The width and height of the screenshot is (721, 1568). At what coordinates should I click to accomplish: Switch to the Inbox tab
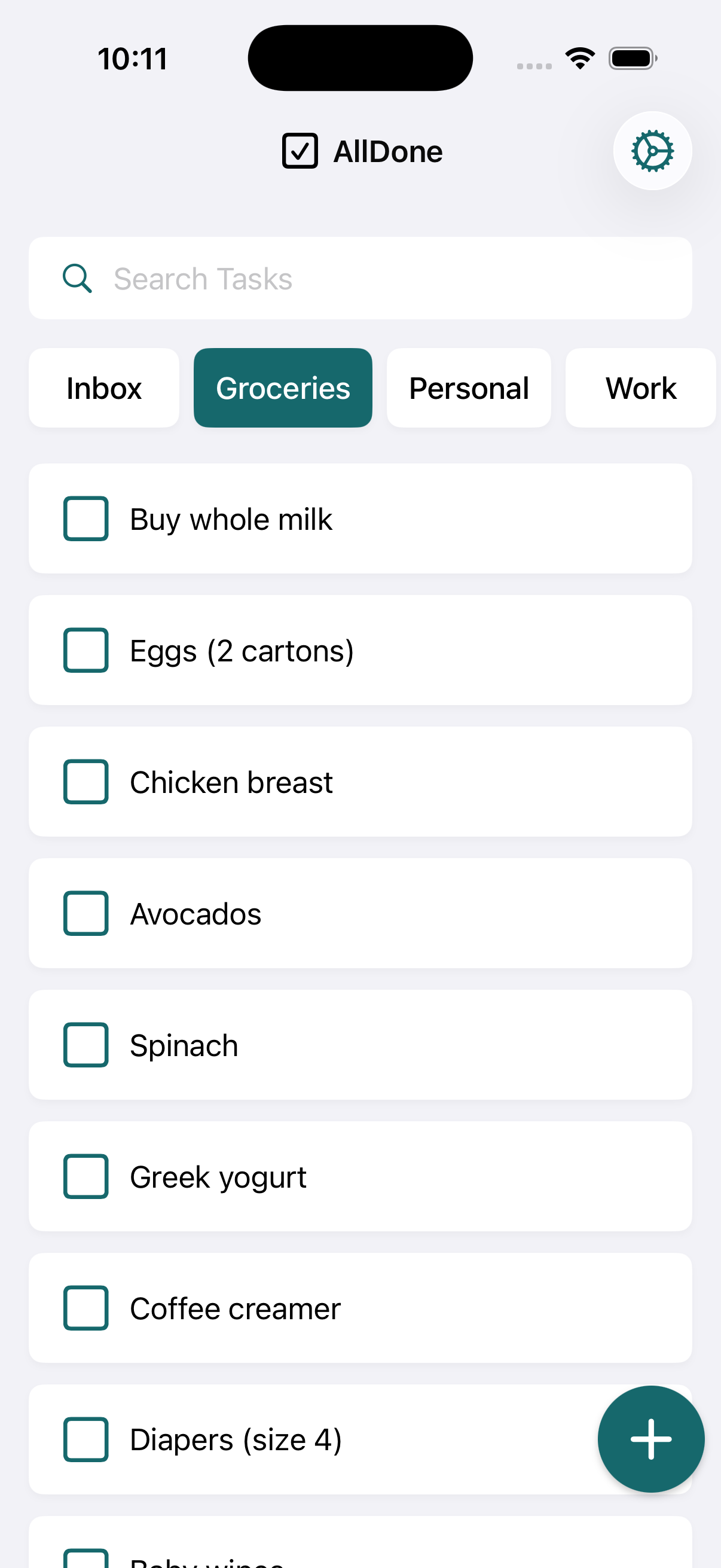(103, 387)
